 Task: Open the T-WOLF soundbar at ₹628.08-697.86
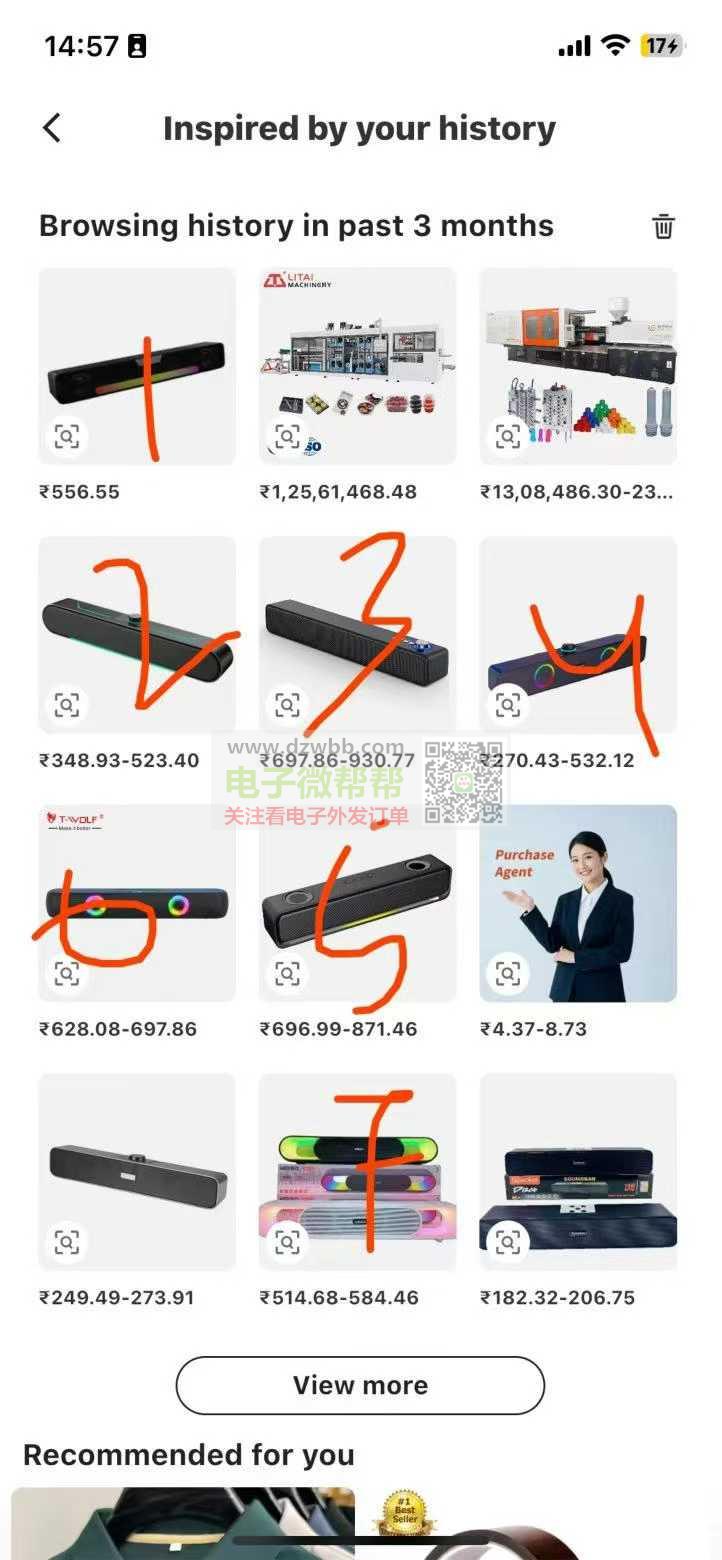pyautogui.click(x=137, y=903)
